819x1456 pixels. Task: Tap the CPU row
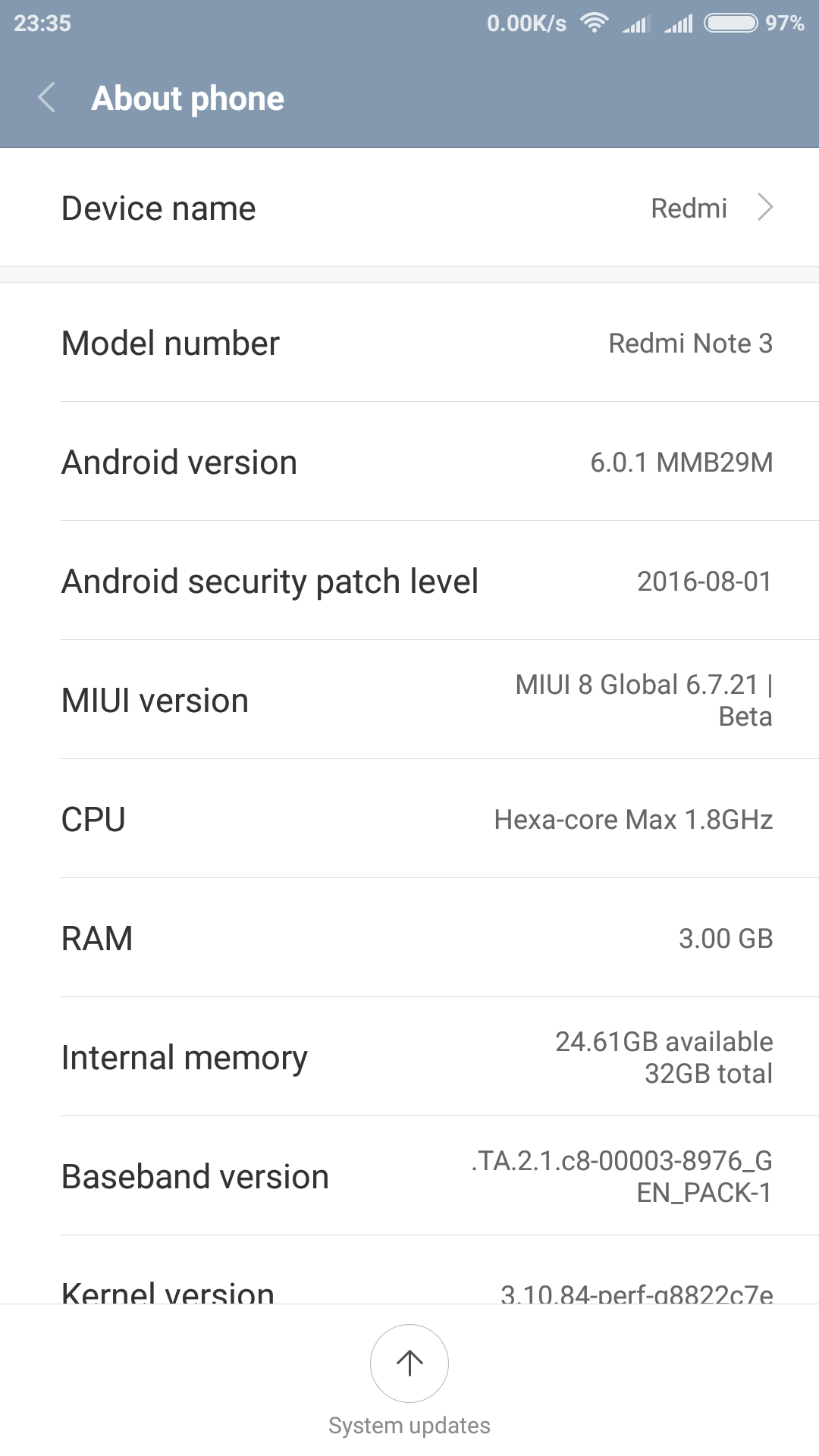pos(409,819)
